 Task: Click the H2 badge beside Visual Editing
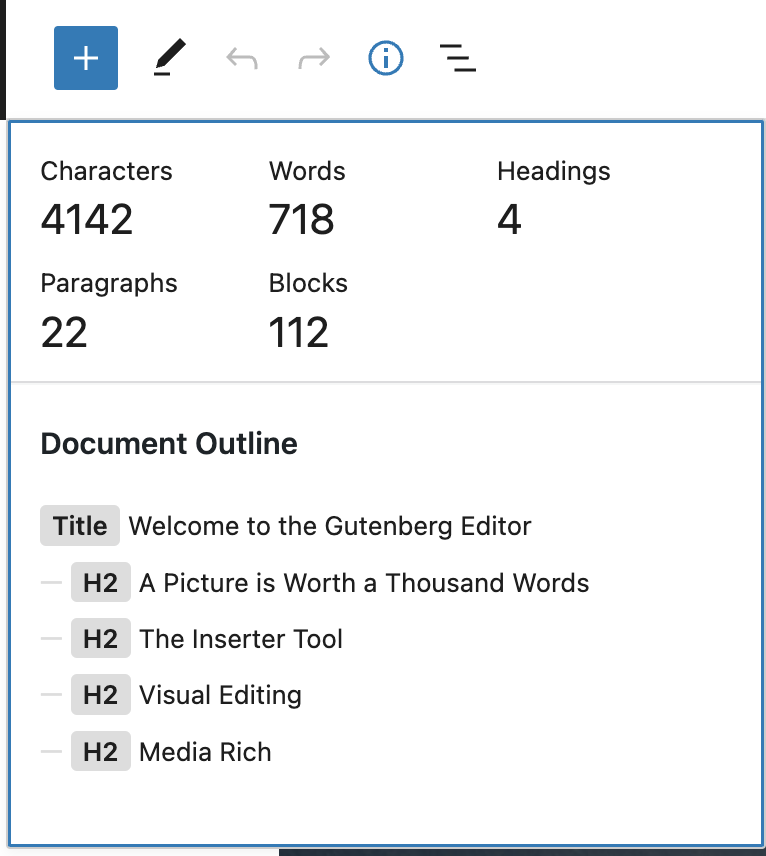[101, 695]
